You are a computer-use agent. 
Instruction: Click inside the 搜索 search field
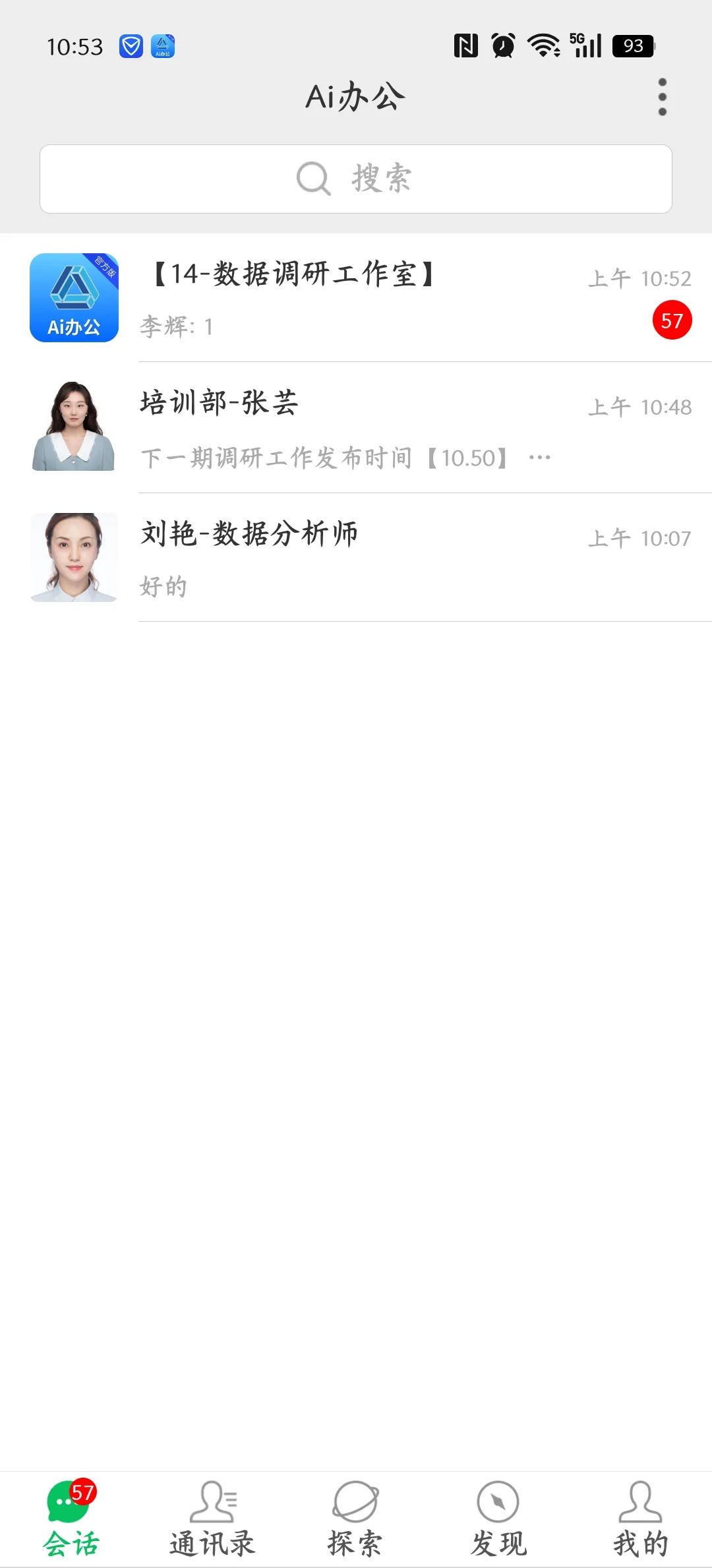click(356, 178)
